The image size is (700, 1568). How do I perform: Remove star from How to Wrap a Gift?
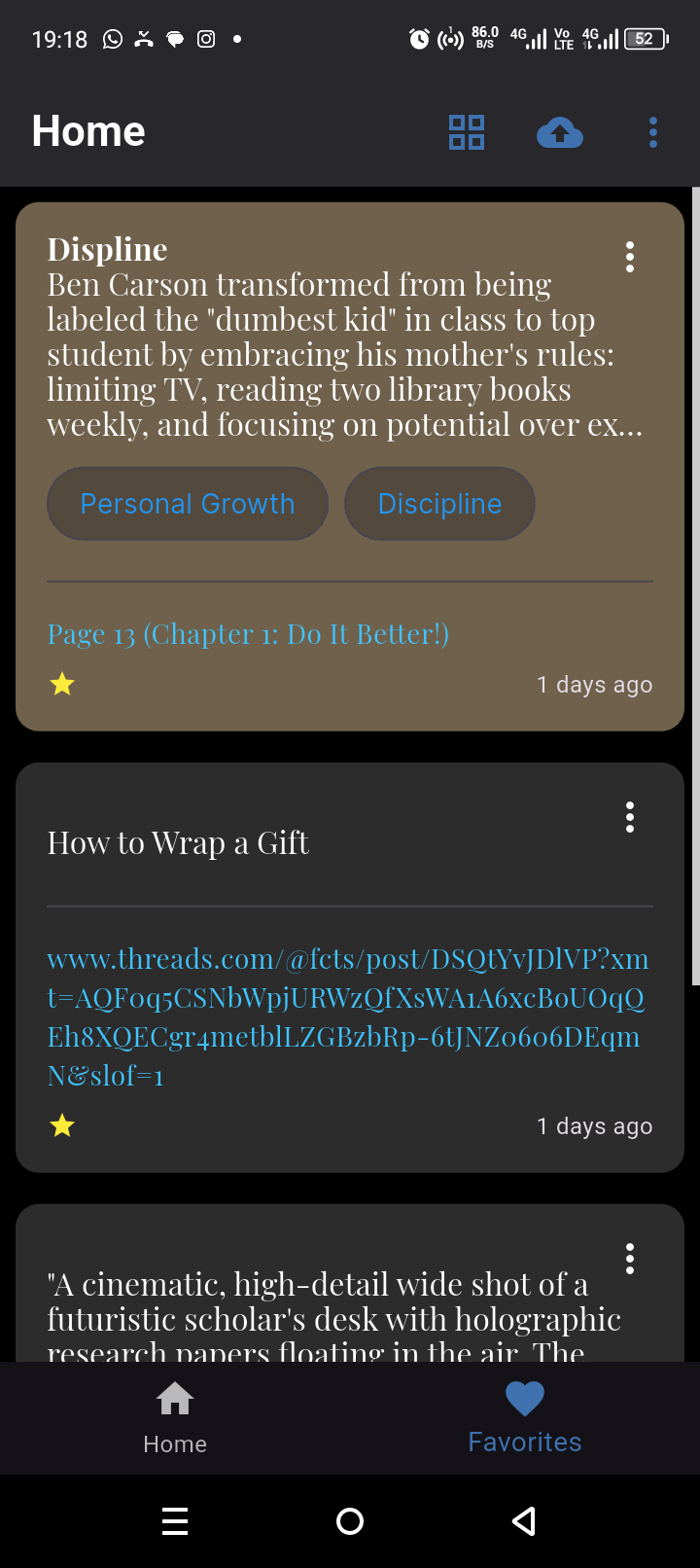tap(62, 1126)
